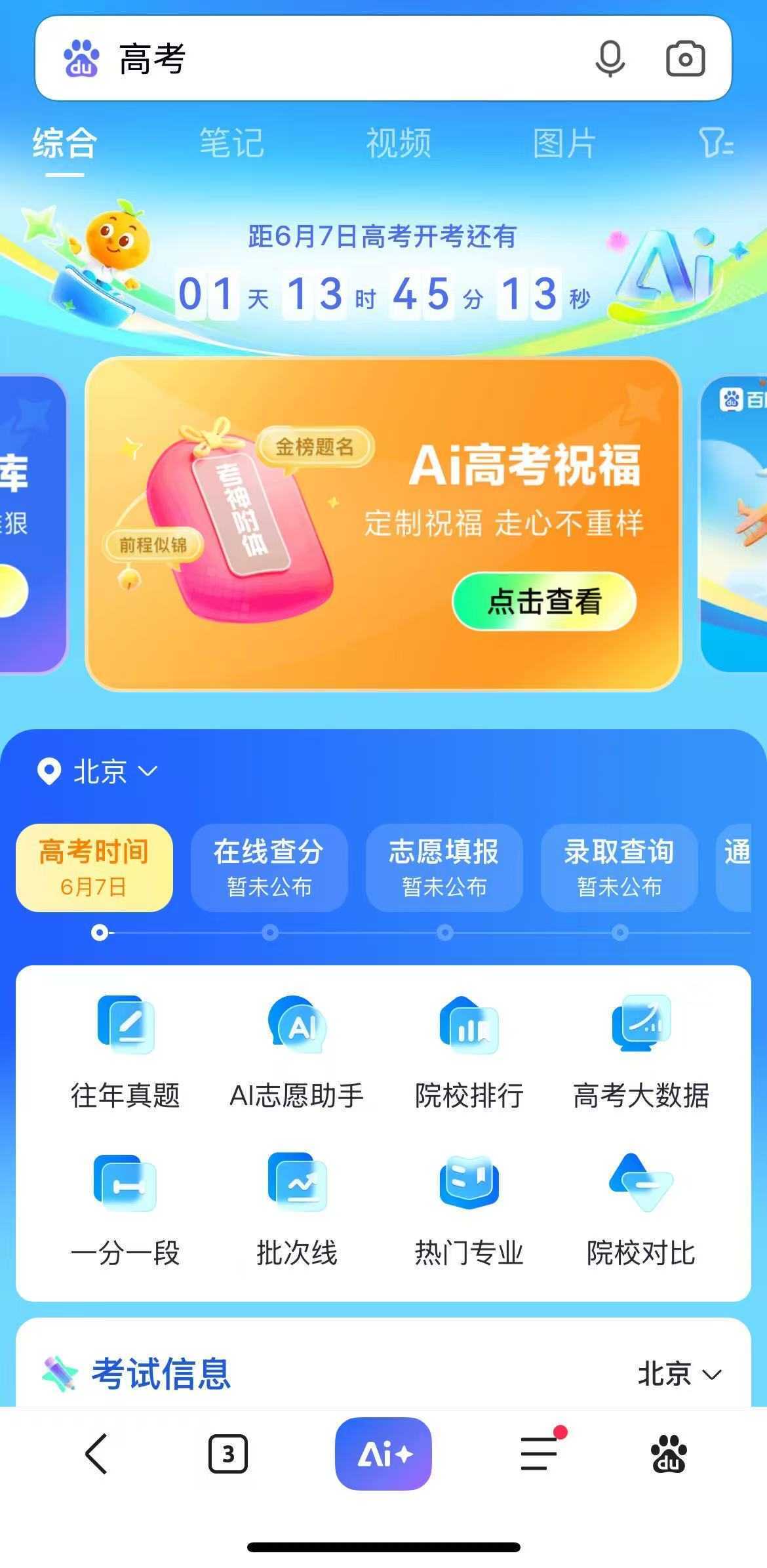Open 一分一段 score table
This screenshot has height=1568, width=767.
pos(125,1210)
